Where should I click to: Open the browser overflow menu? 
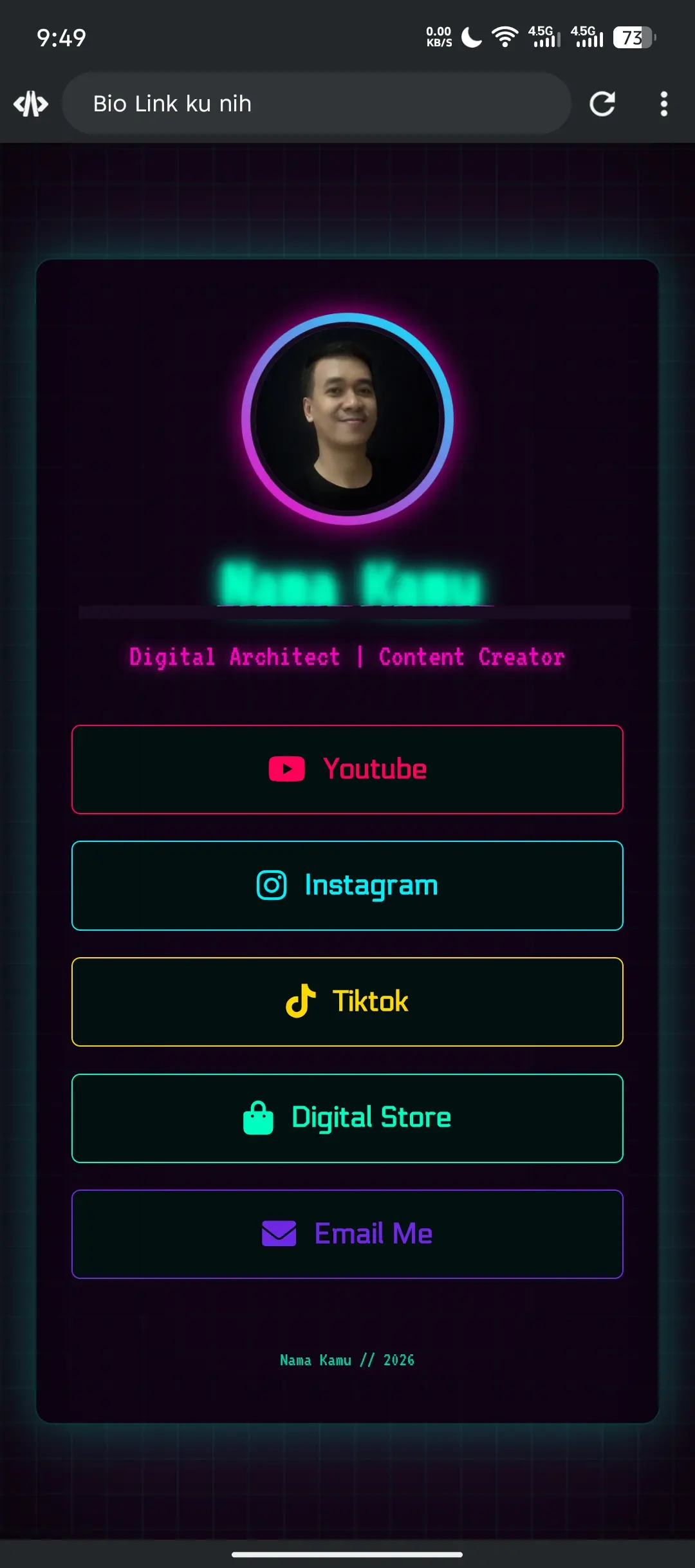(x=663, y=104)
